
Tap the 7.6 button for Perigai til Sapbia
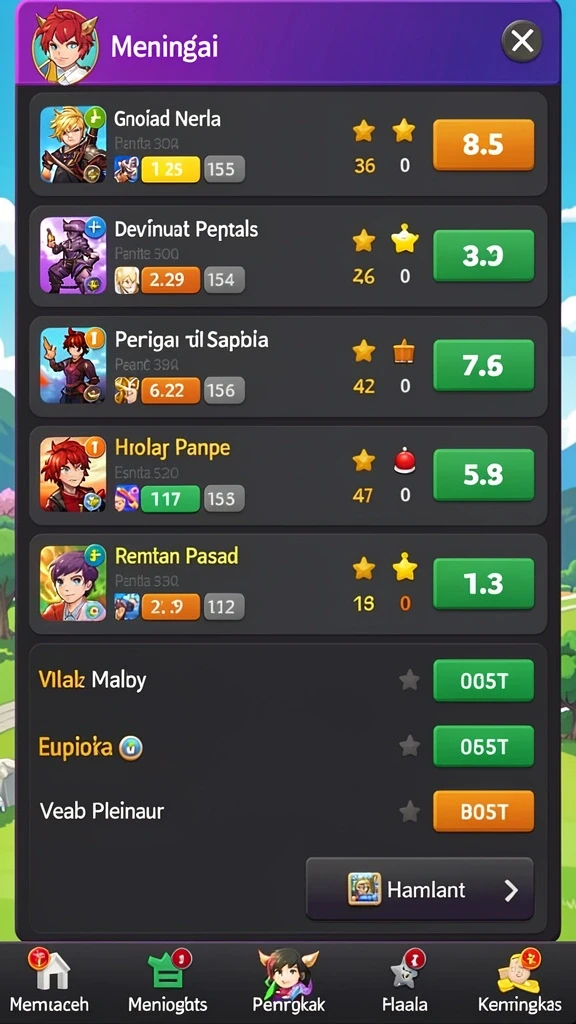tap(483, 366)
